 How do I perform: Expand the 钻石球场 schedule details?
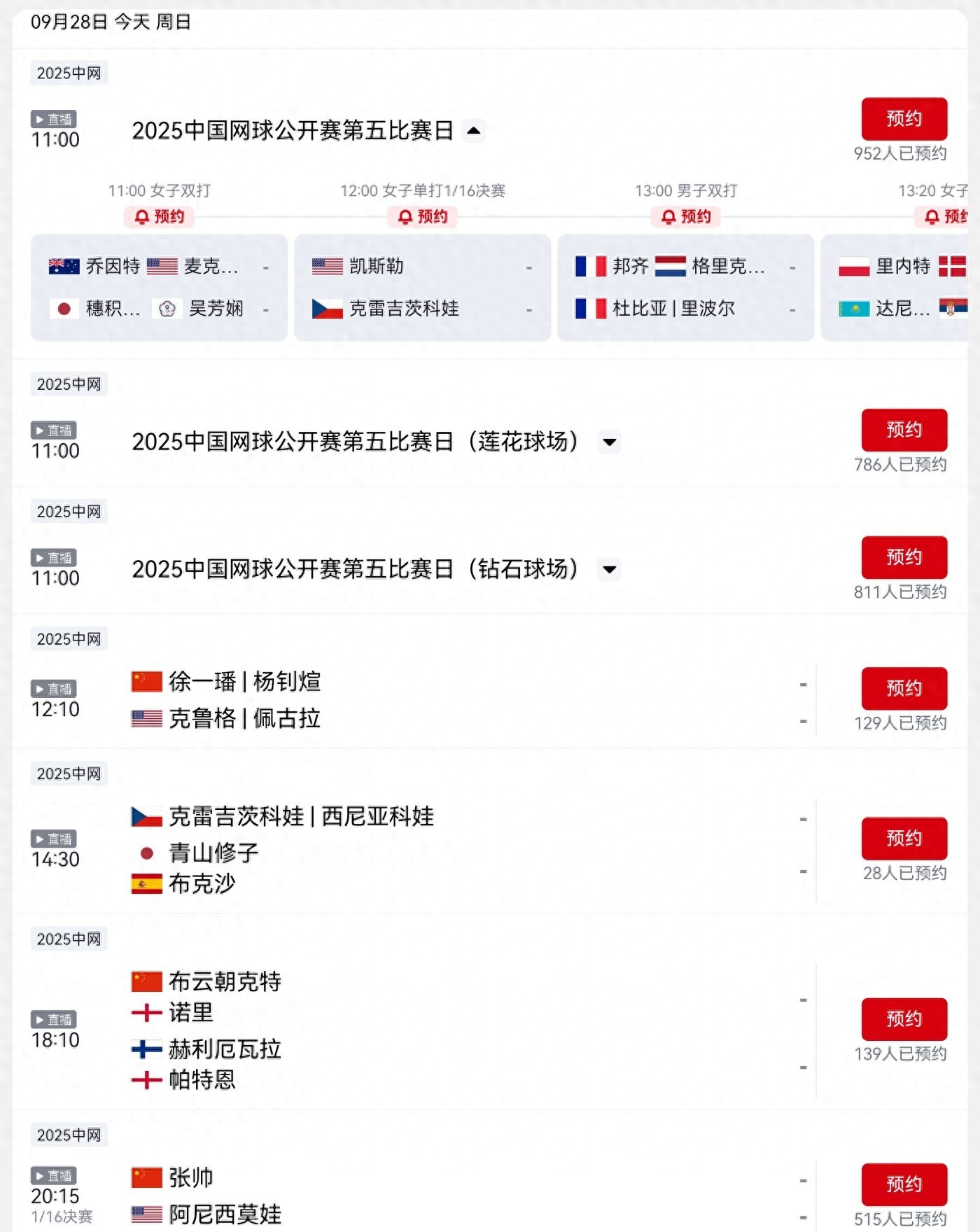click(608, 569)
